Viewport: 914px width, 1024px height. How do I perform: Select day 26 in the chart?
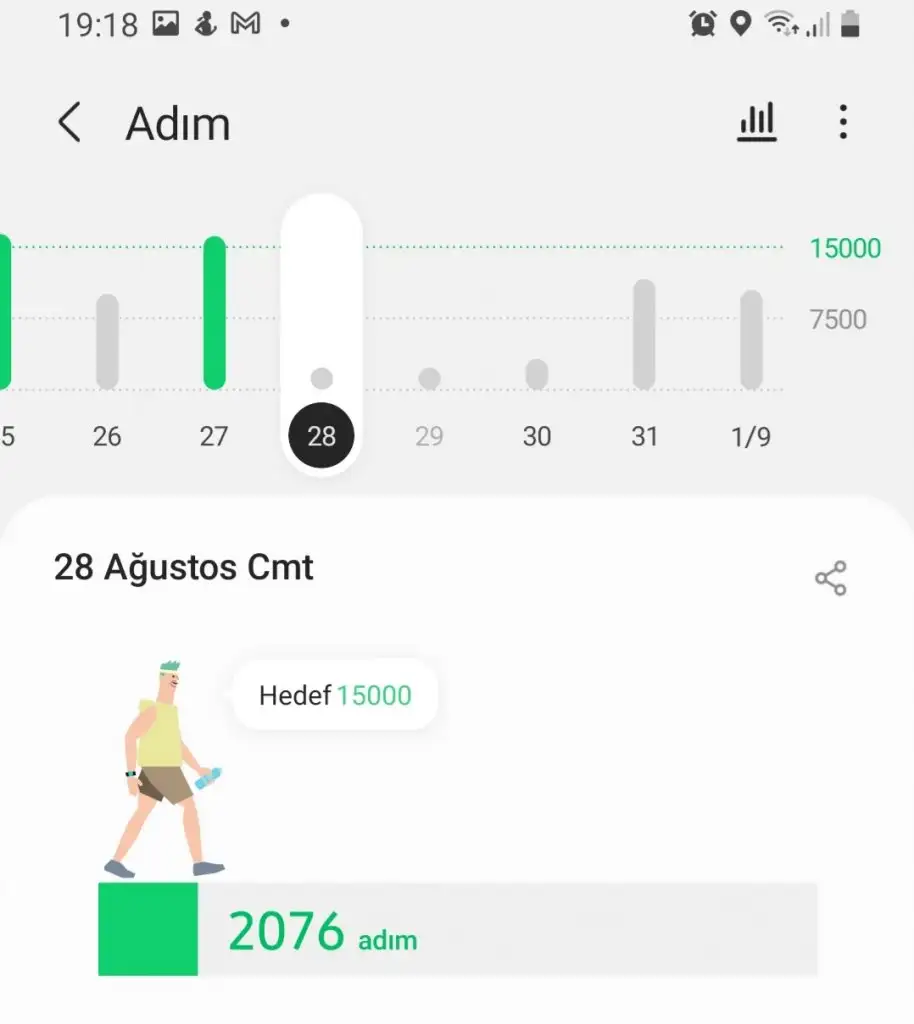click(x=107, y=436)
